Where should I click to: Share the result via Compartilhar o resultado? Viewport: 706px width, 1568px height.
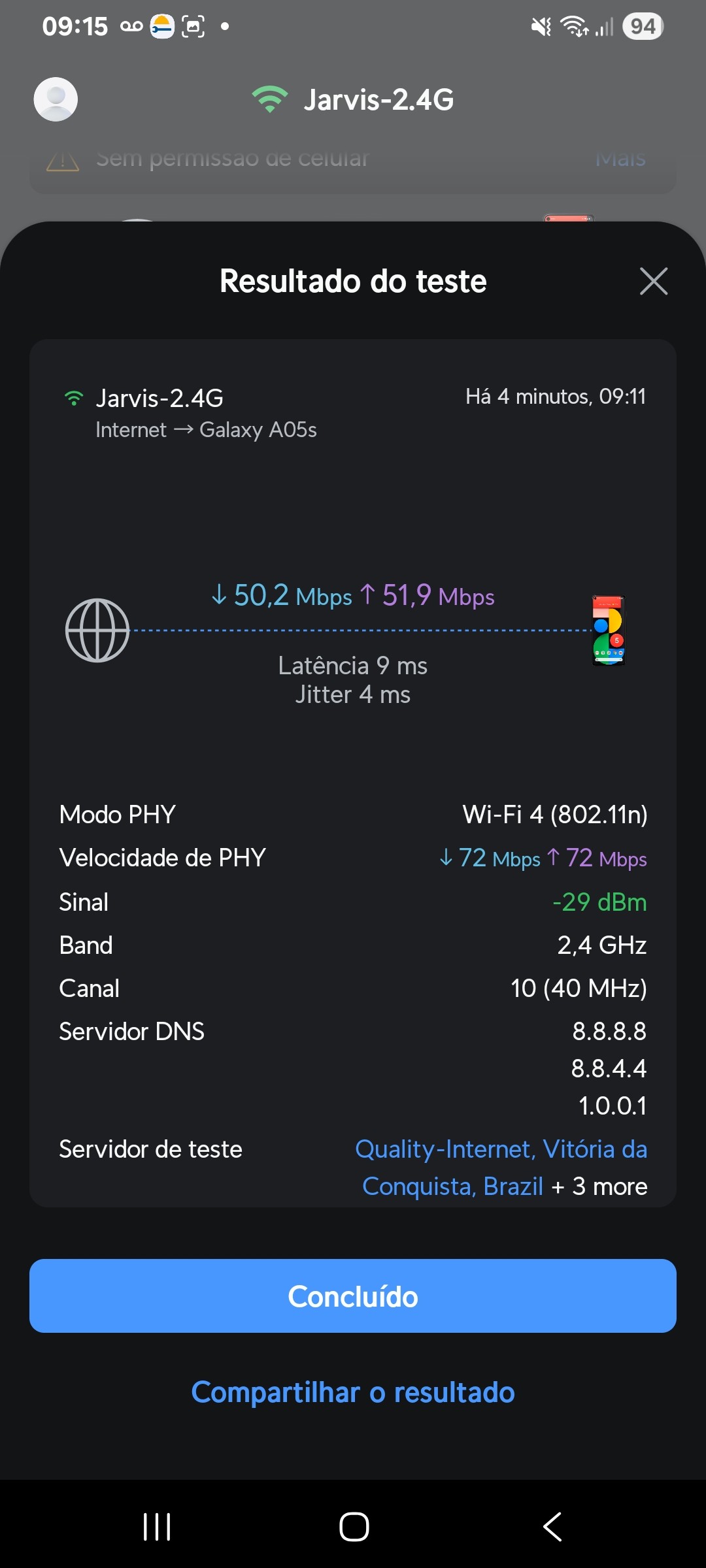(353, 1392)
